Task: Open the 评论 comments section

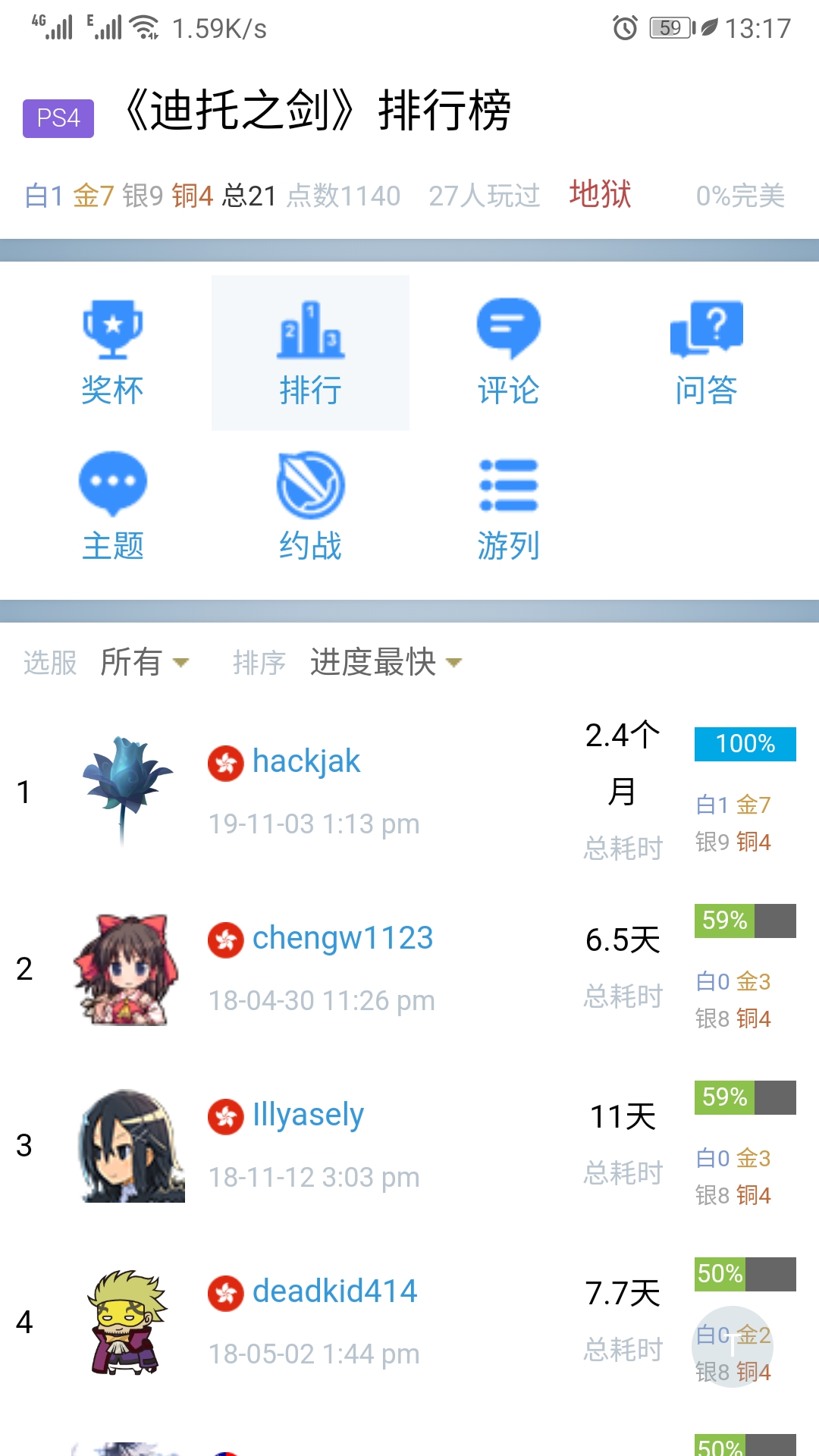Action: 508,353
